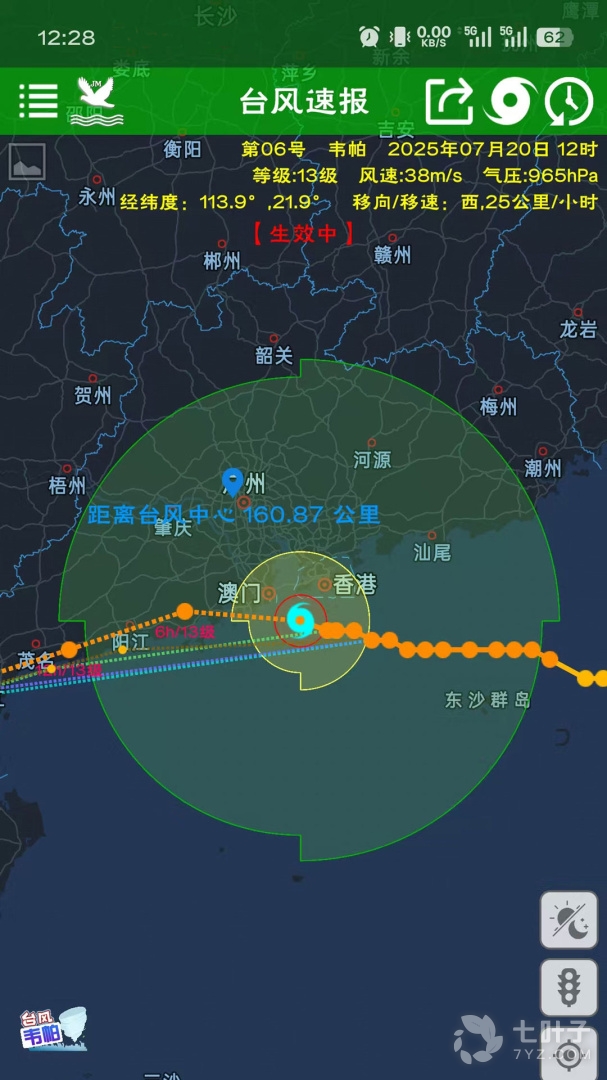
Task: Share this typhoon report
Action: 449,101
